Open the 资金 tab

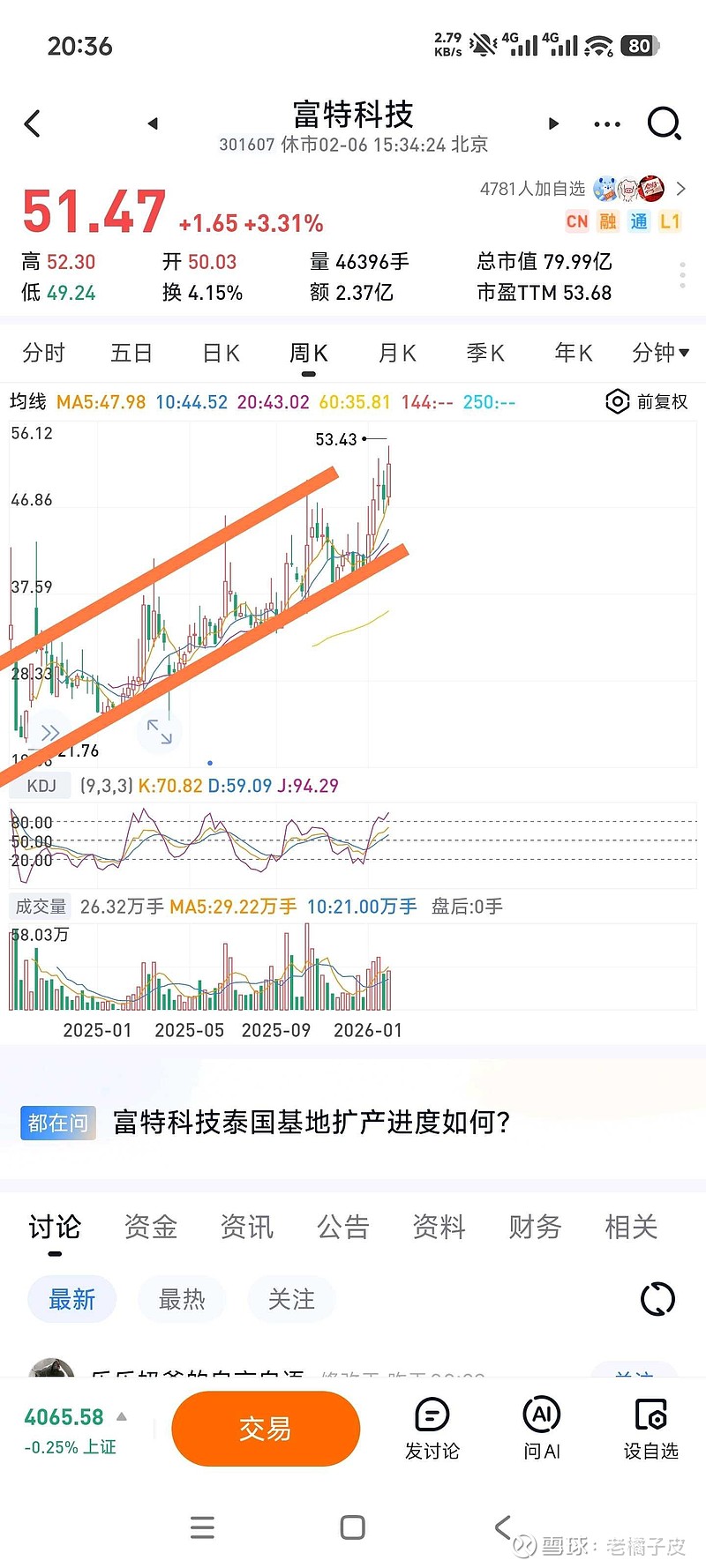click(x=150, y=1227)
